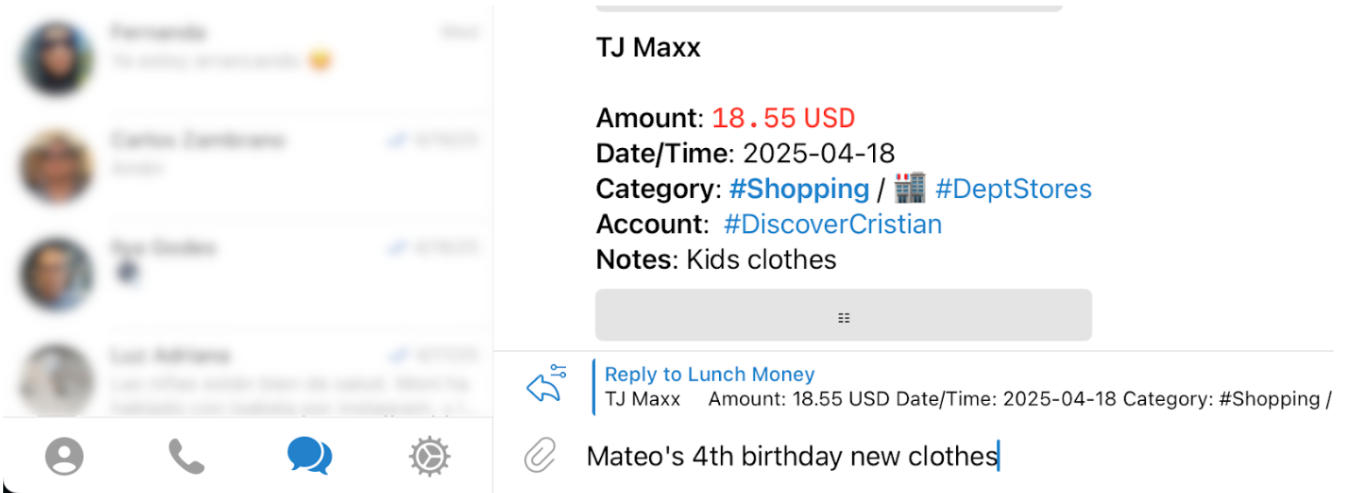
Task: Switch to the Chats tab
Action: 309,457
